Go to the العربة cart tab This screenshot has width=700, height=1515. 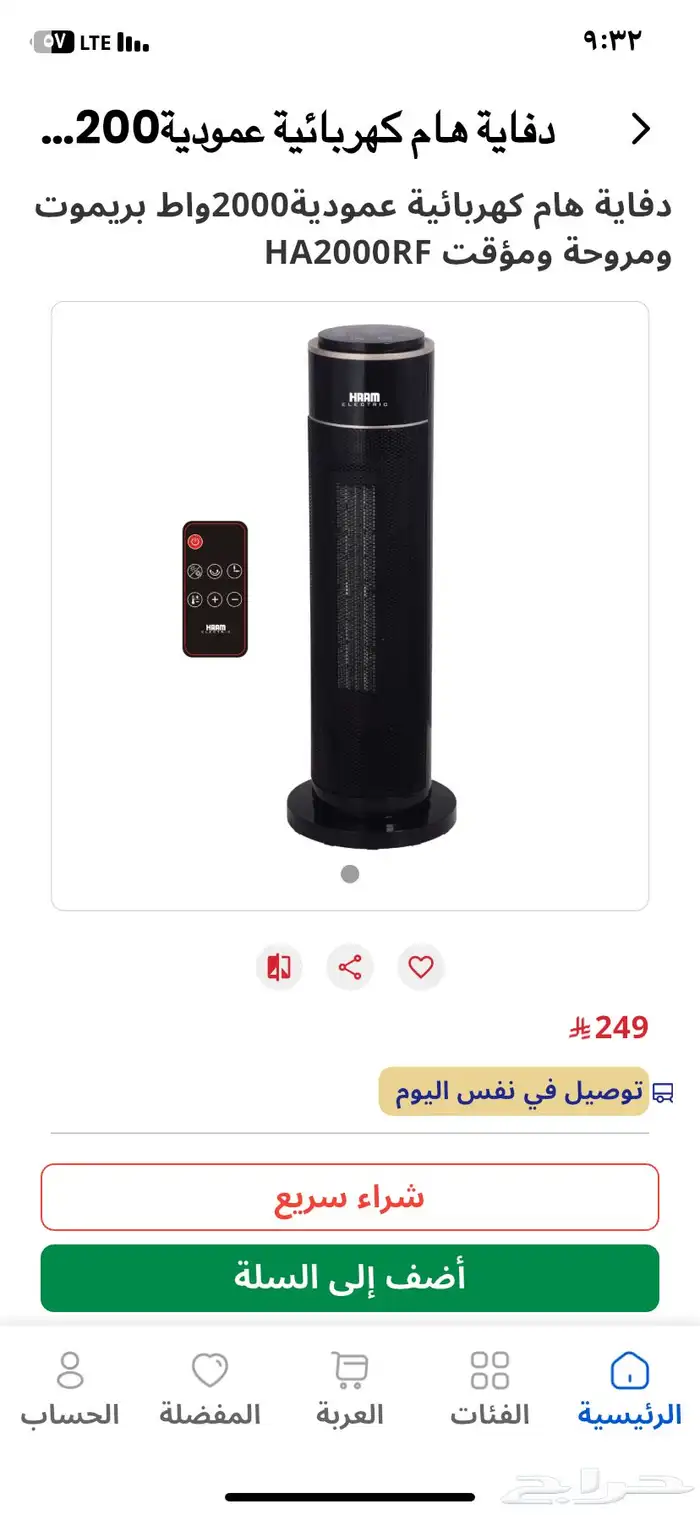point(350,1388)
